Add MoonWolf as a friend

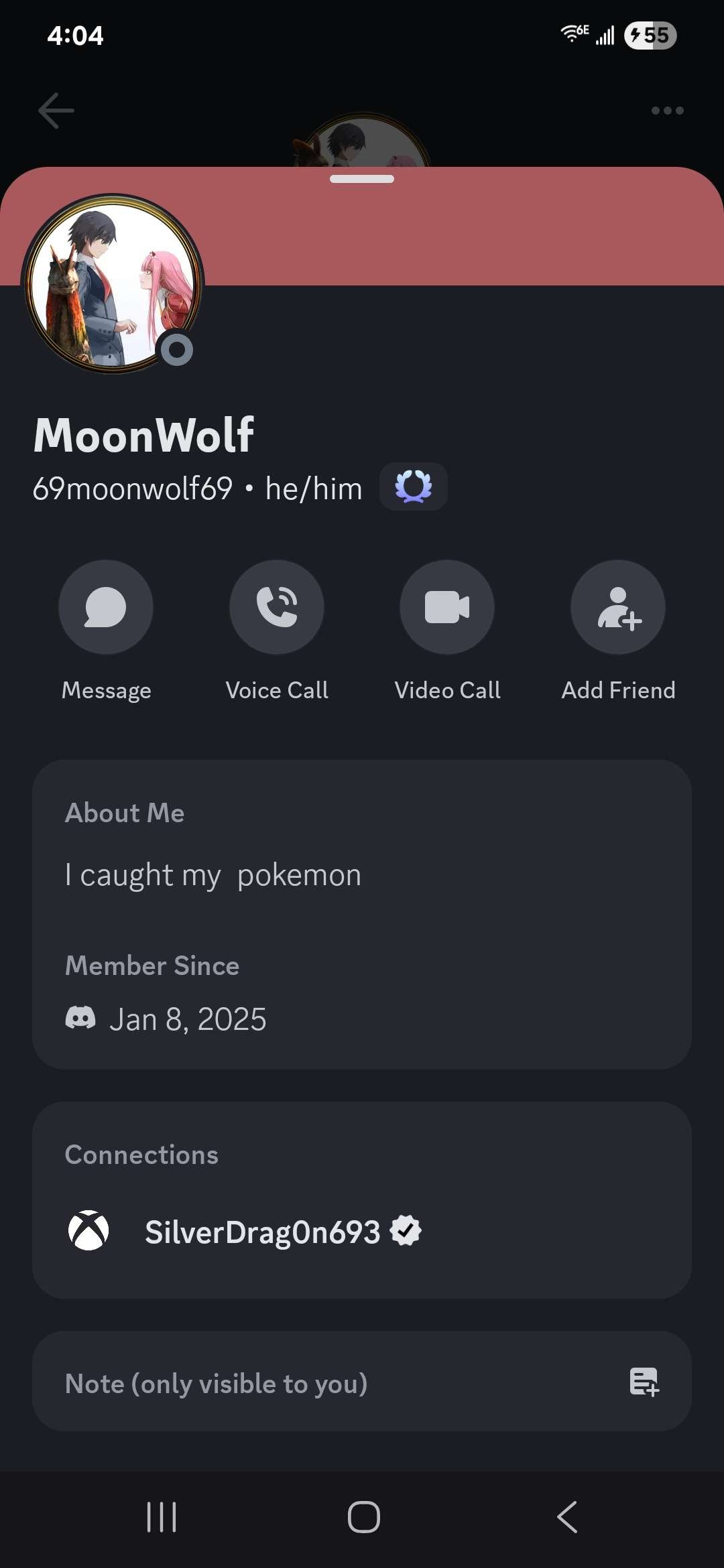(618, 607)
